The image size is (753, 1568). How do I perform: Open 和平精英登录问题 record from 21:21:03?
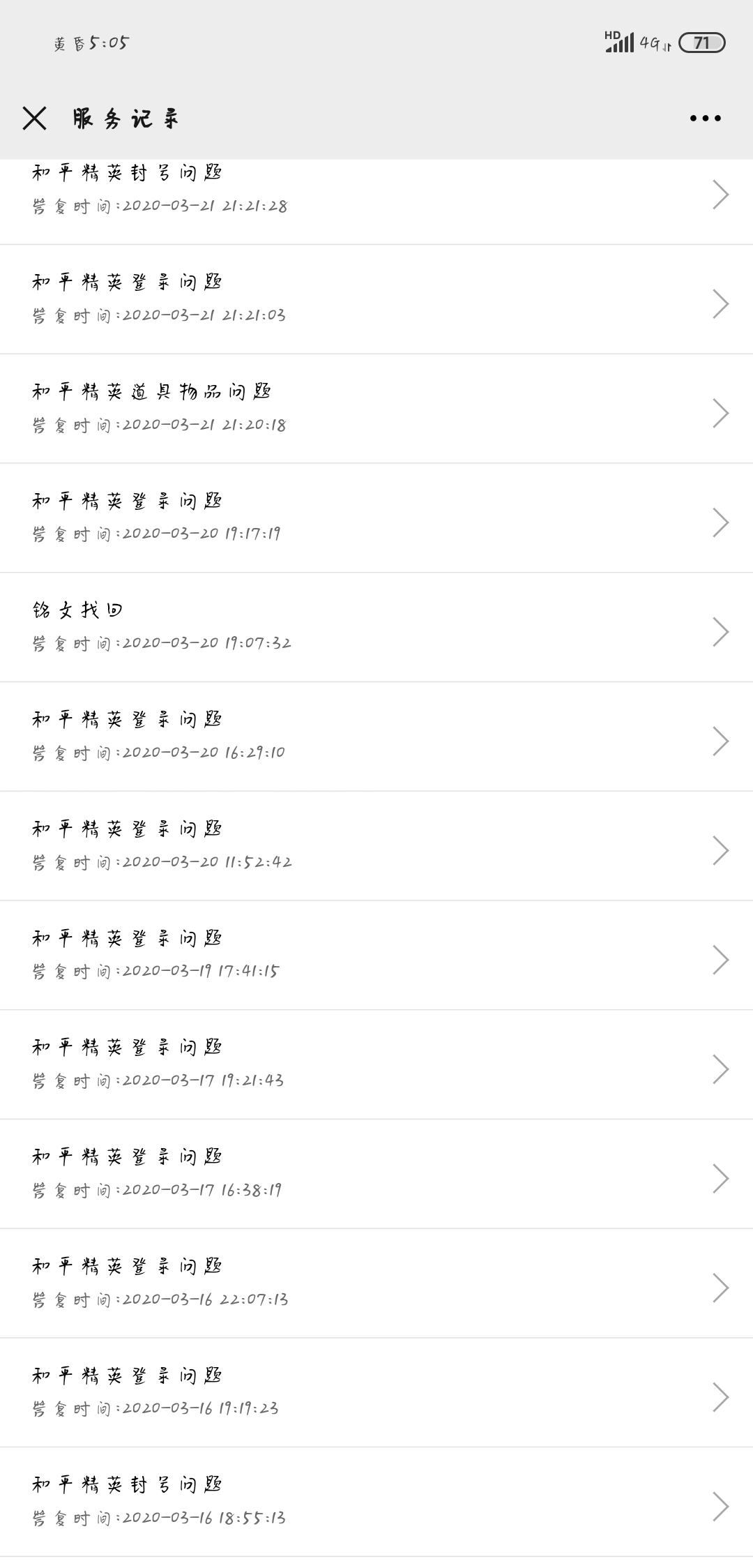tap(376, 299)
